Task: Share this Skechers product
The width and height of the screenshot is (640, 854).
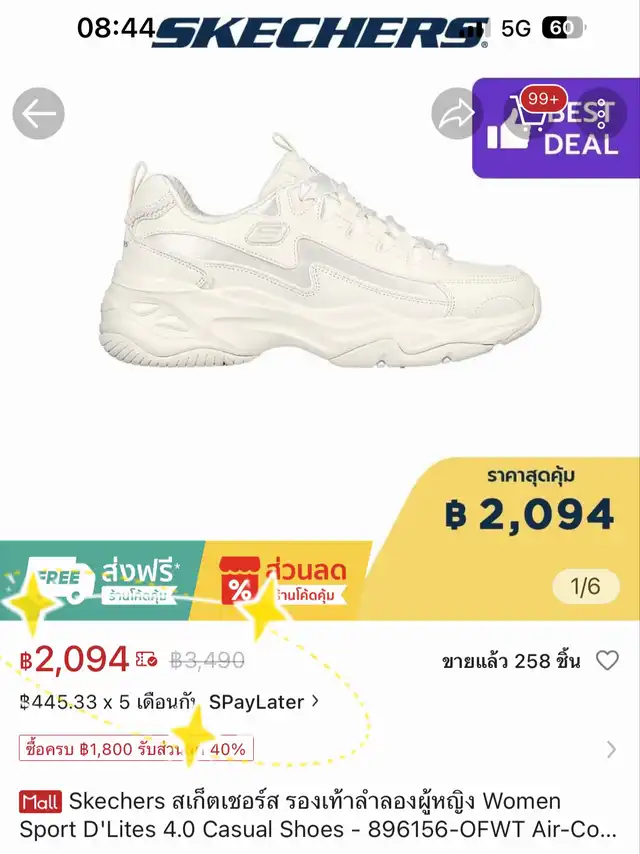Action: pyautogui.click(x=457, y=114)
